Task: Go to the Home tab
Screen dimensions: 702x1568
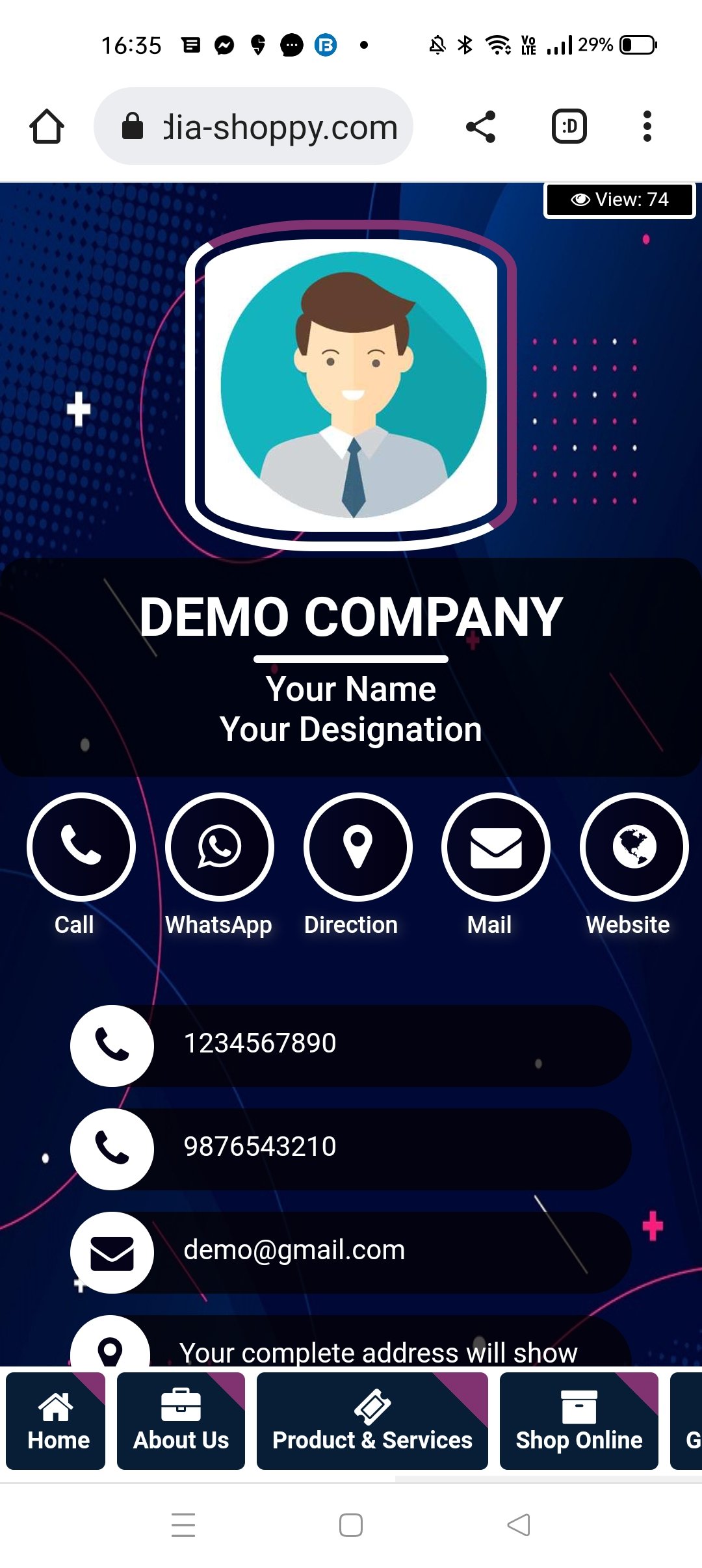Action: (x=56, y=1421)
